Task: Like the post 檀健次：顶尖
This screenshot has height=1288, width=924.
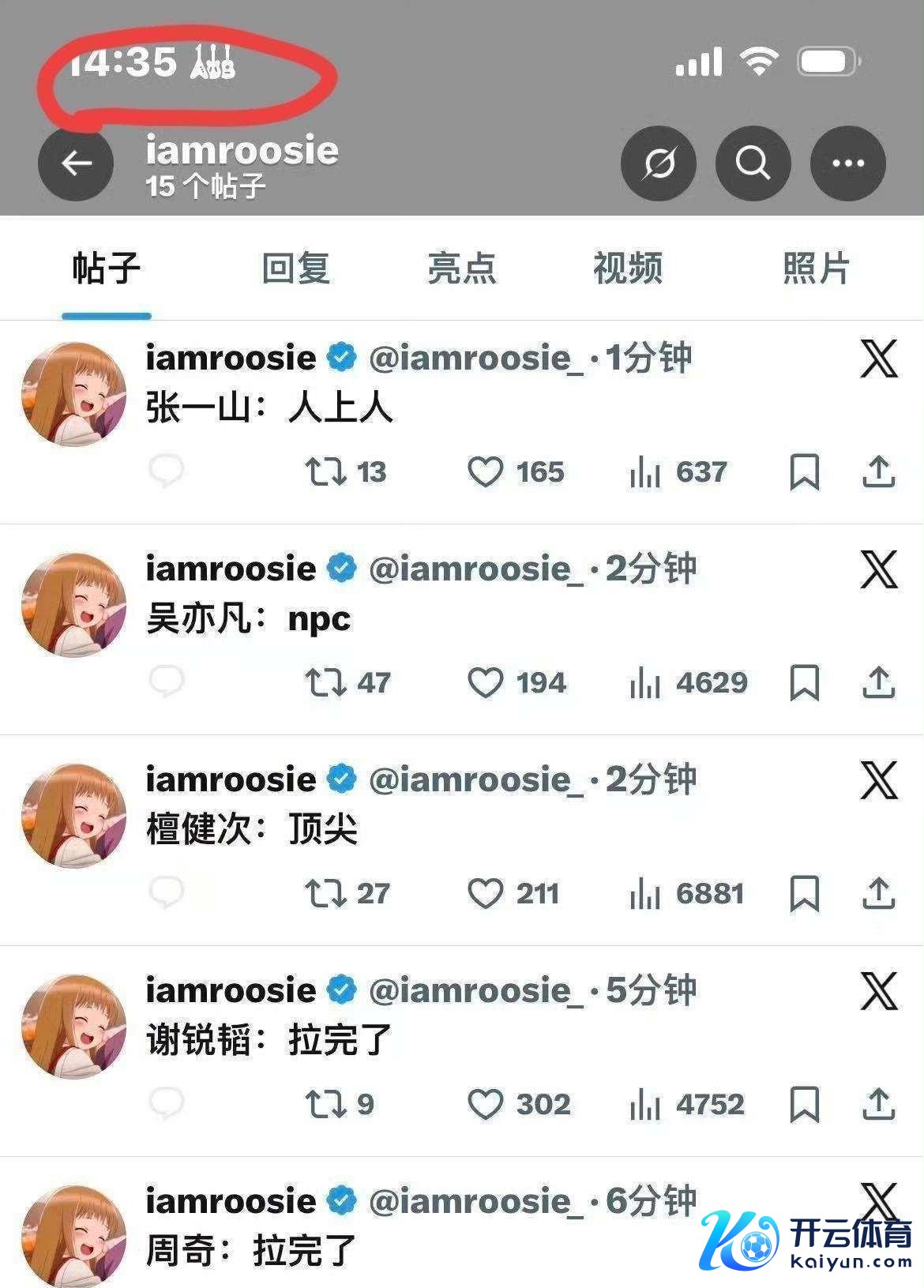Action: 485,894
